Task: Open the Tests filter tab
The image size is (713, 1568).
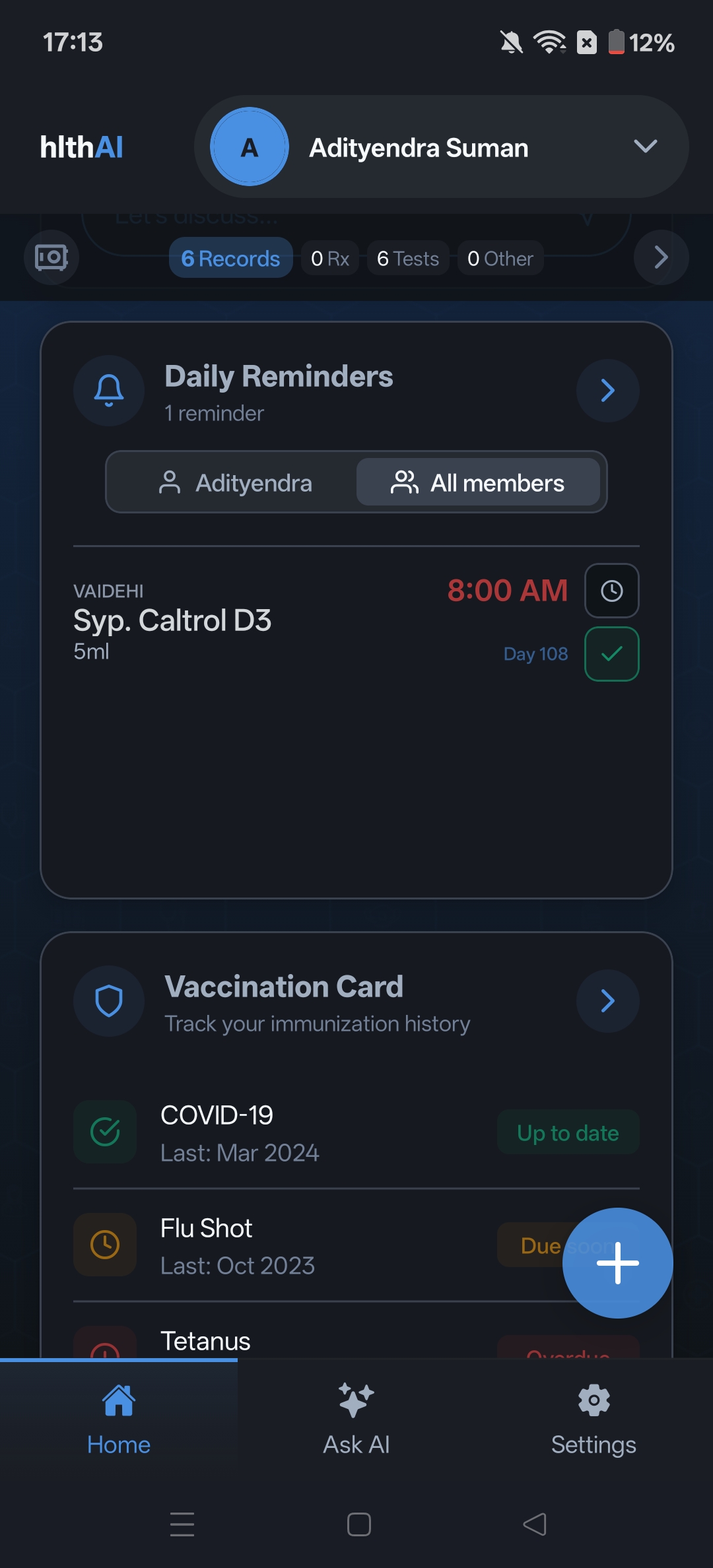Action: [407, 258]
